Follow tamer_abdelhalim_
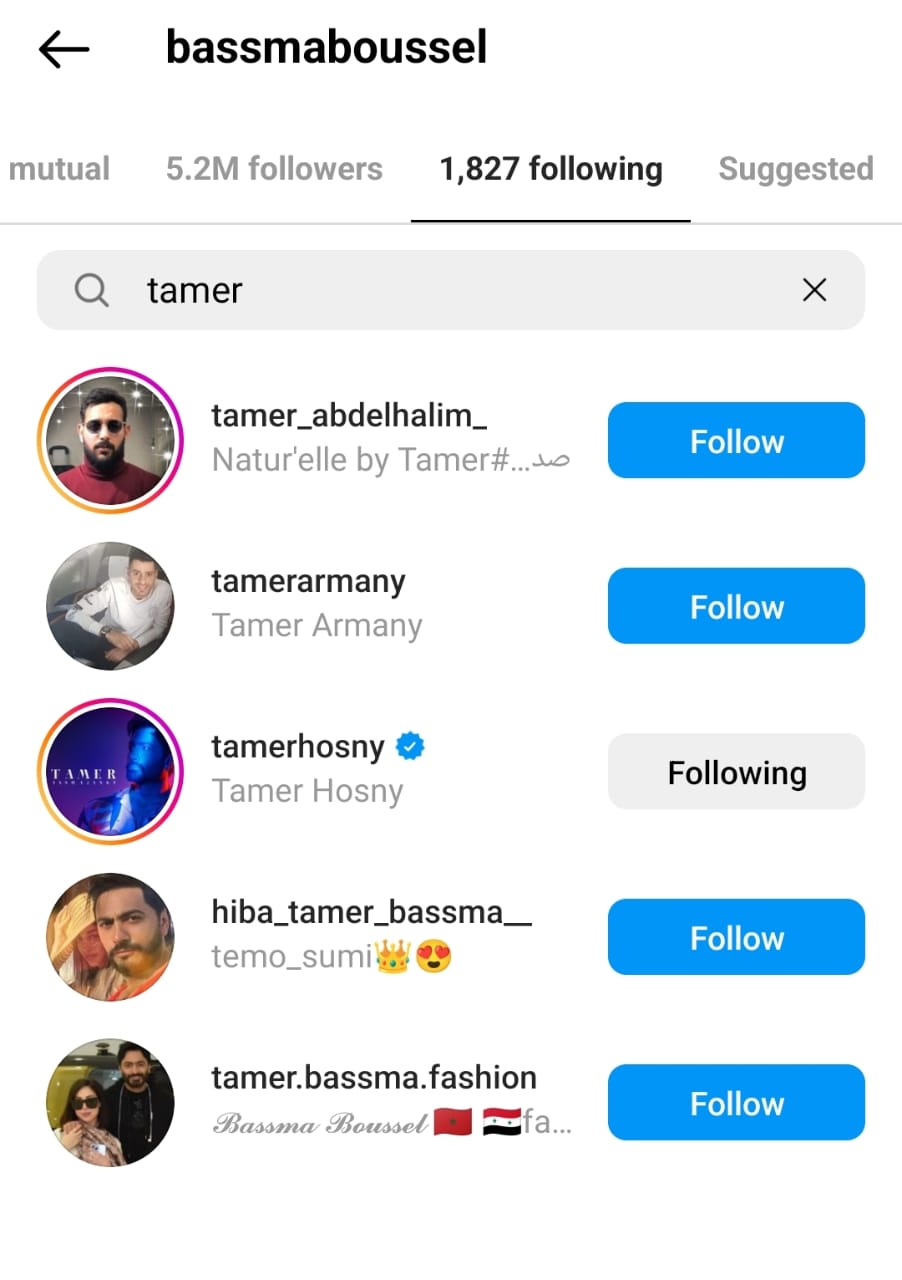Image resolution: width=902 pixels, height=1280 pixels. [x=736, y=441]
